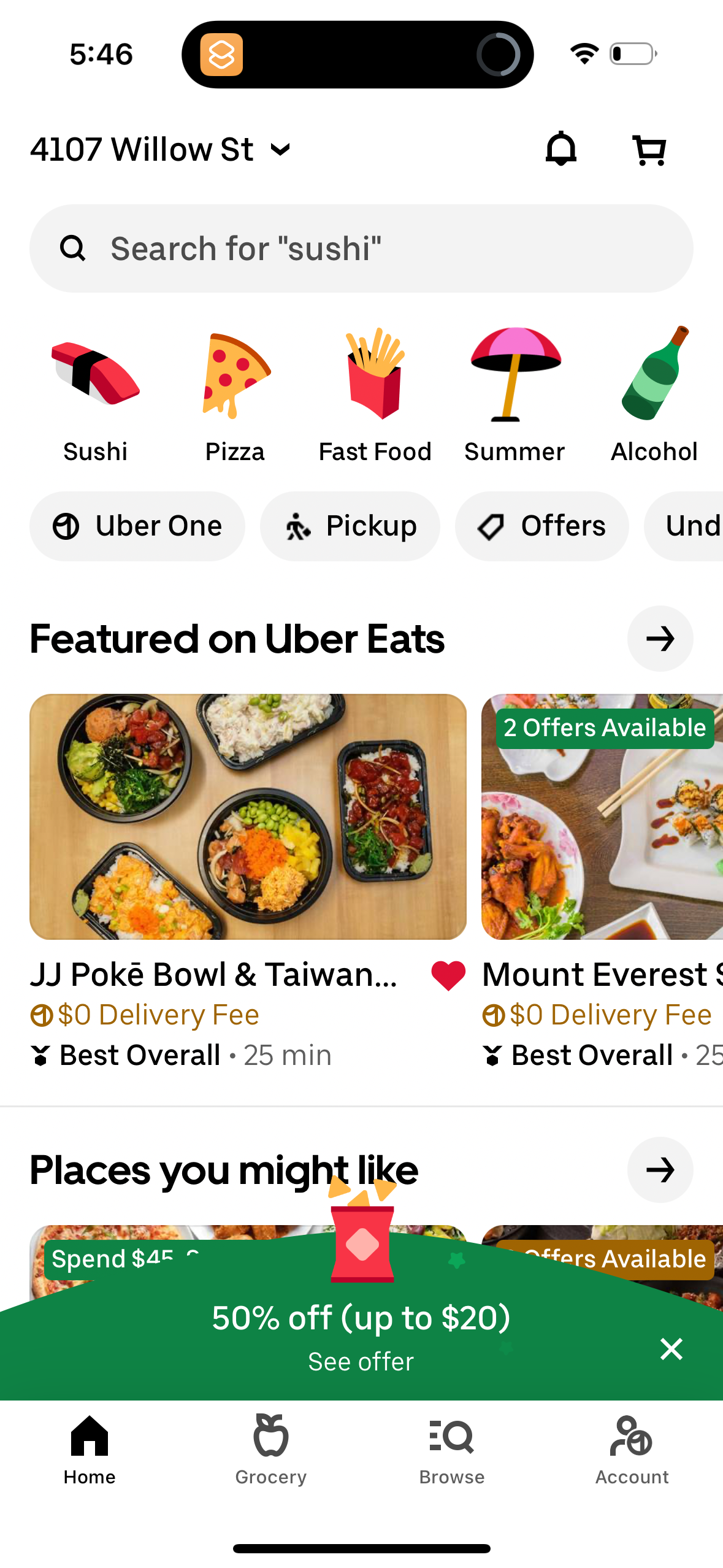
Task: Select the Summer category icon
Action: pyautogui.click(x=515, y=393)
